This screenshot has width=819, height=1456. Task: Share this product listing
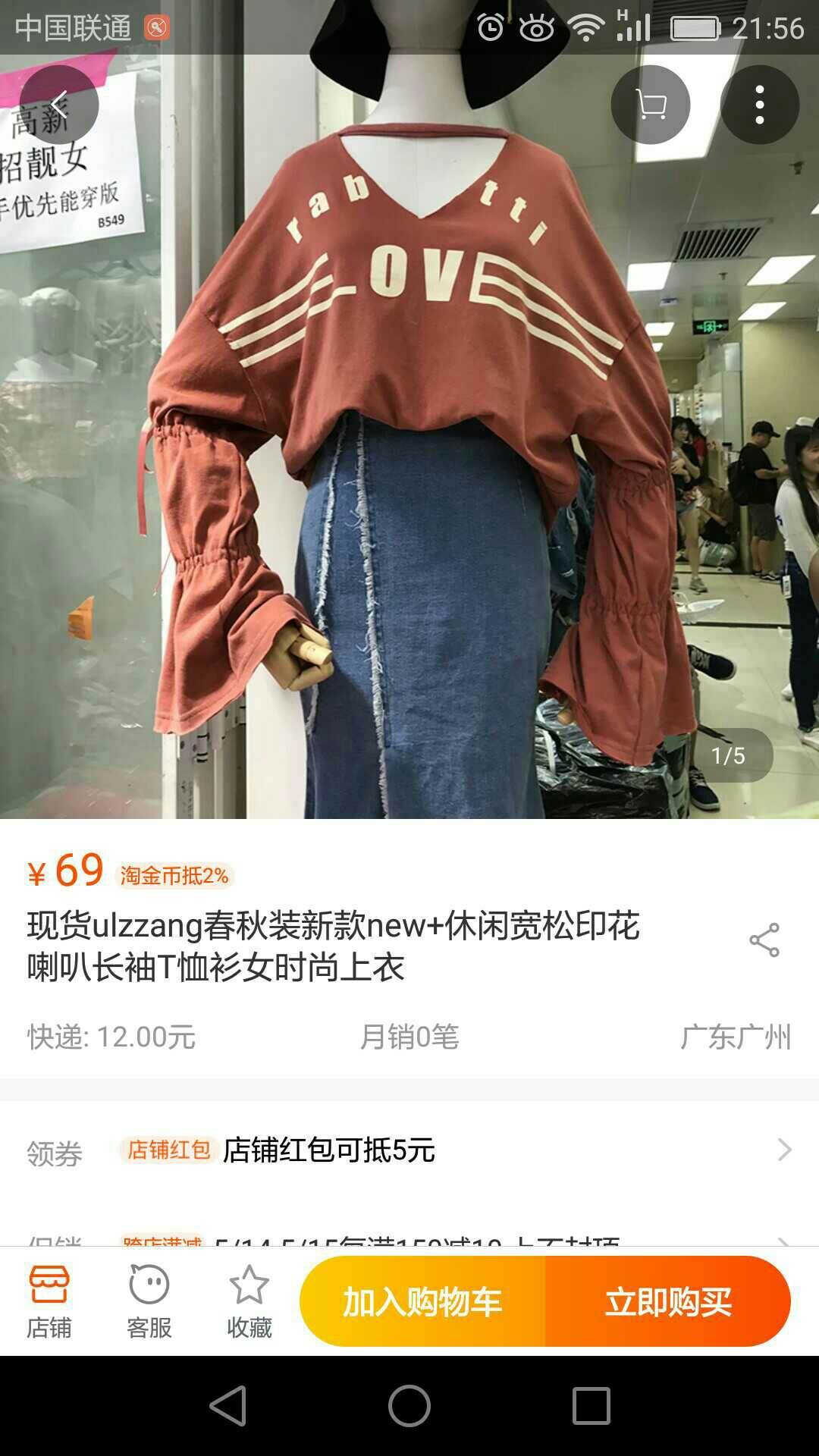[x=764, y=940]
